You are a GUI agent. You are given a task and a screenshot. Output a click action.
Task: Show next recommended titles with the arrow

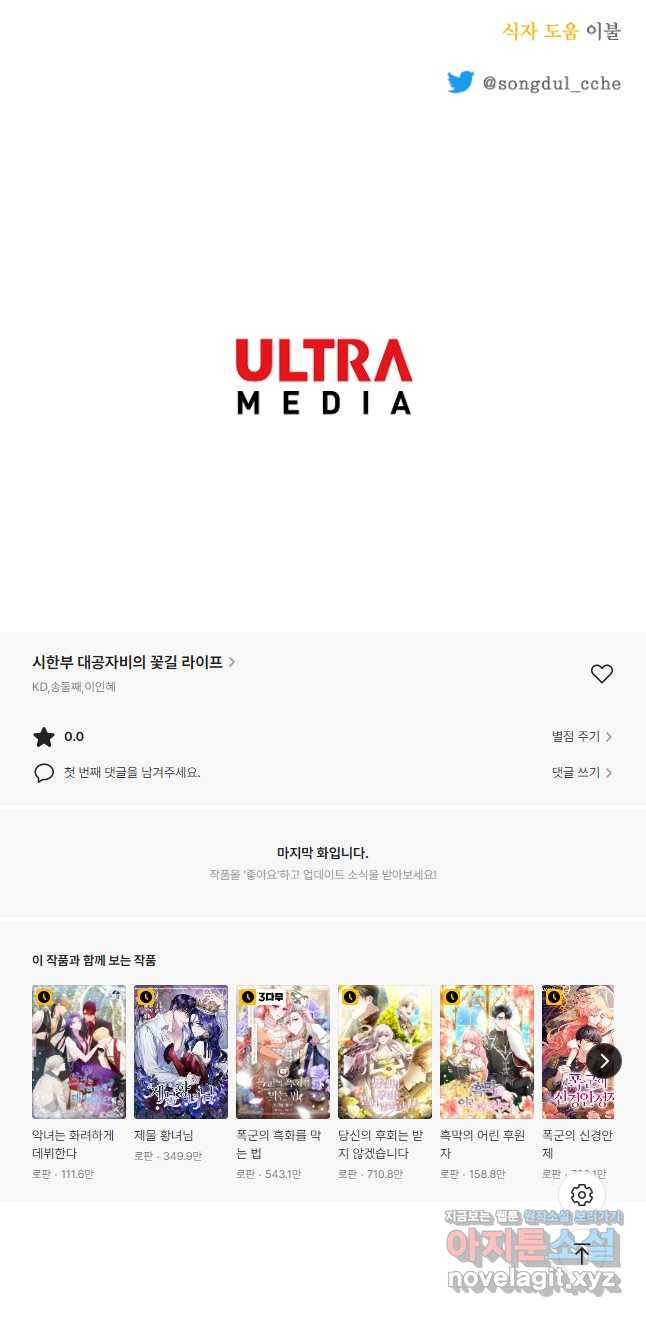coord(603,1061)
